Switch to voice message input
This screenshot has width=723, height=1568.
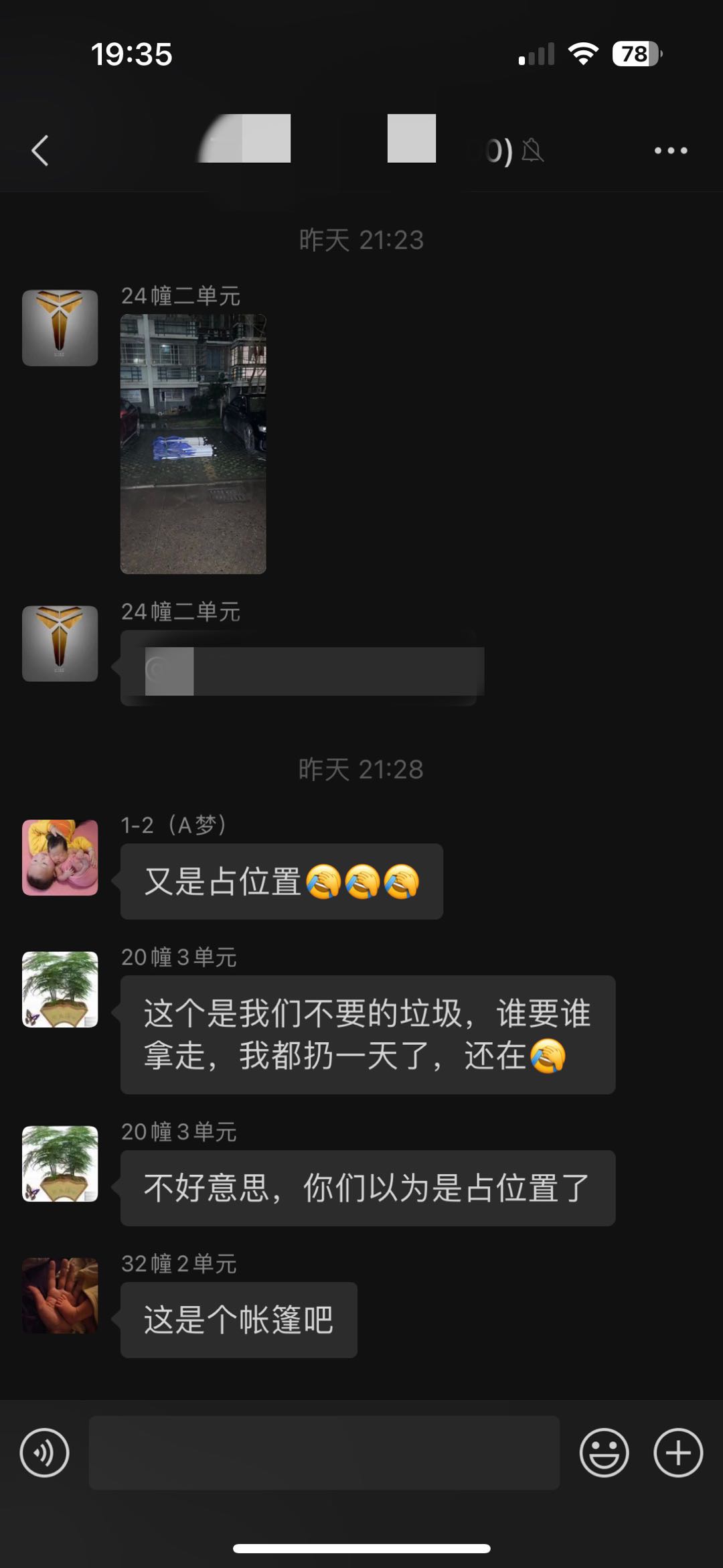point(44,1453)
